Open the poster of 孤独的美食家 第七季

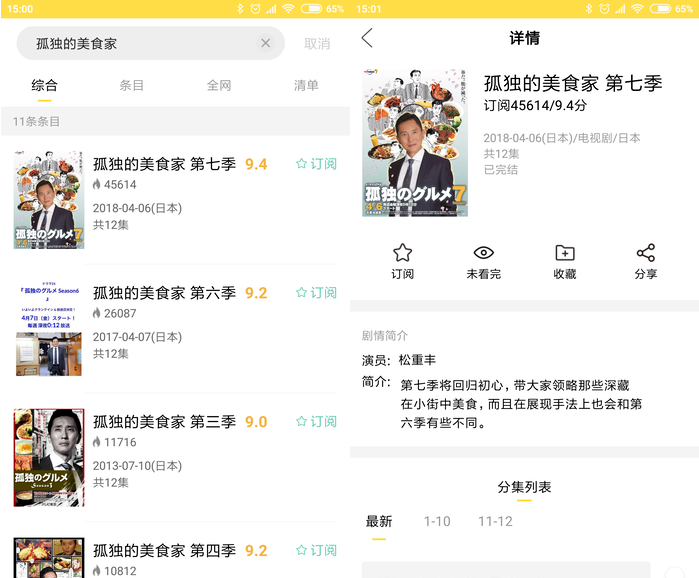click(x=412, y=142)
